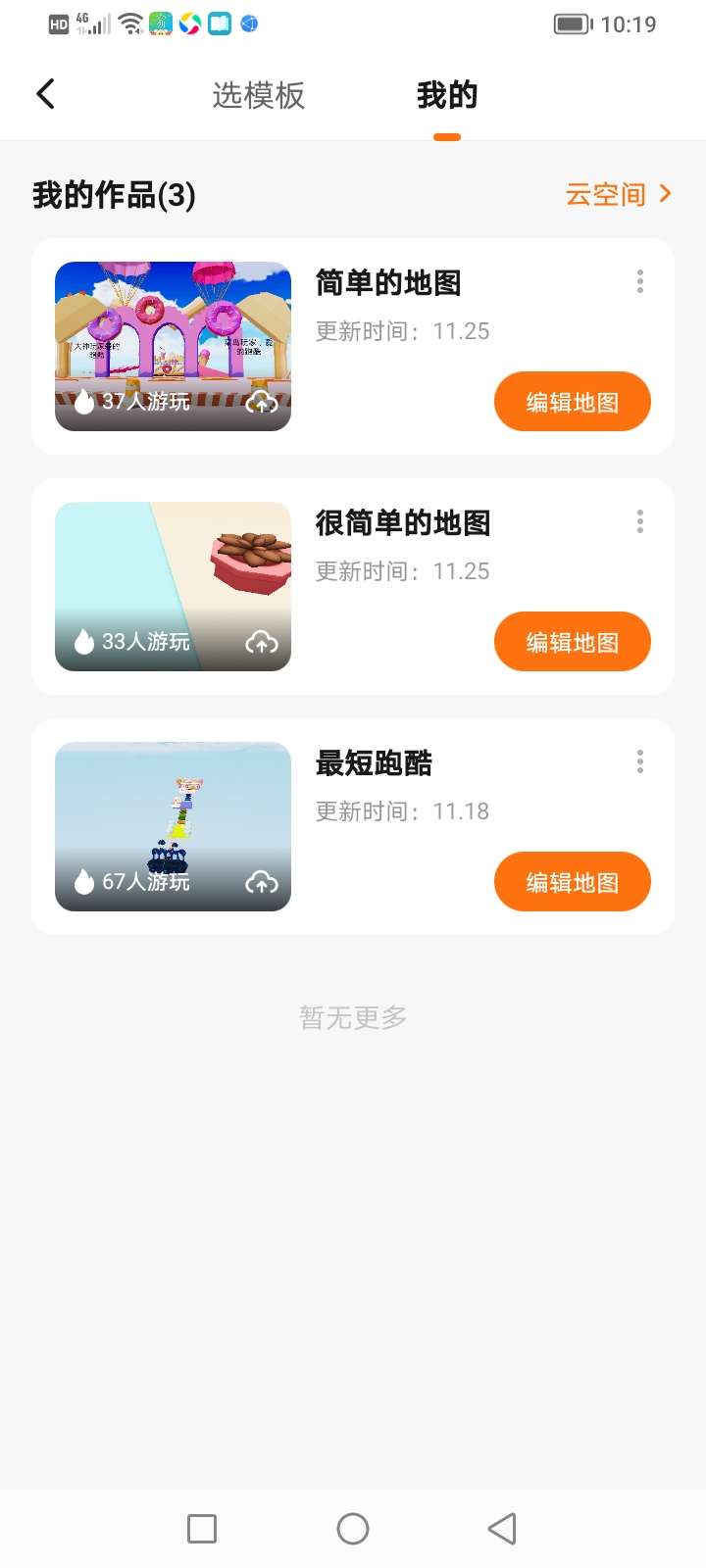Tap cloud upload icon on 很简单的地图

click(262, 642)
